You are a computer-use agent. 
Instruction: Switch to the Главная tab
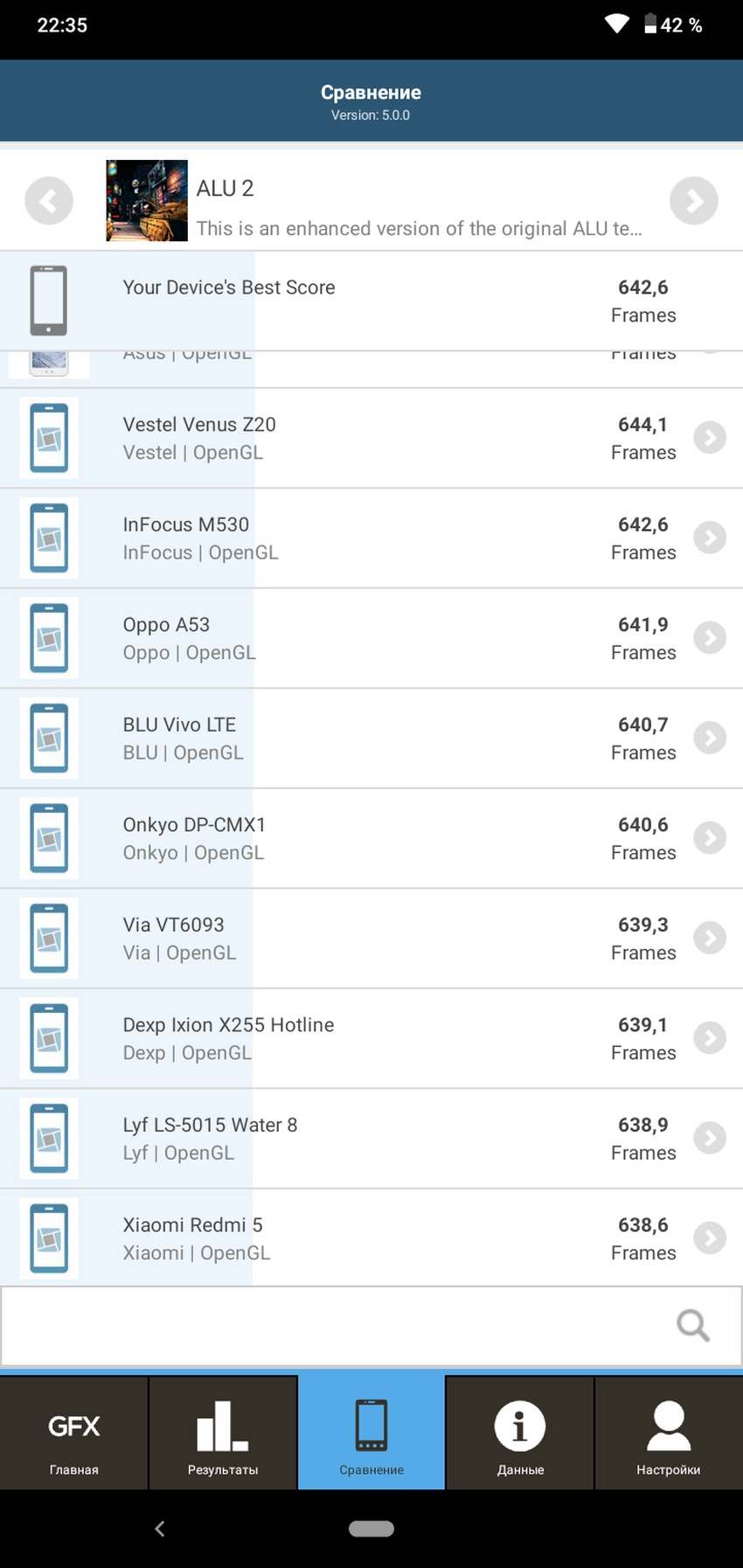coord(74,1433)
